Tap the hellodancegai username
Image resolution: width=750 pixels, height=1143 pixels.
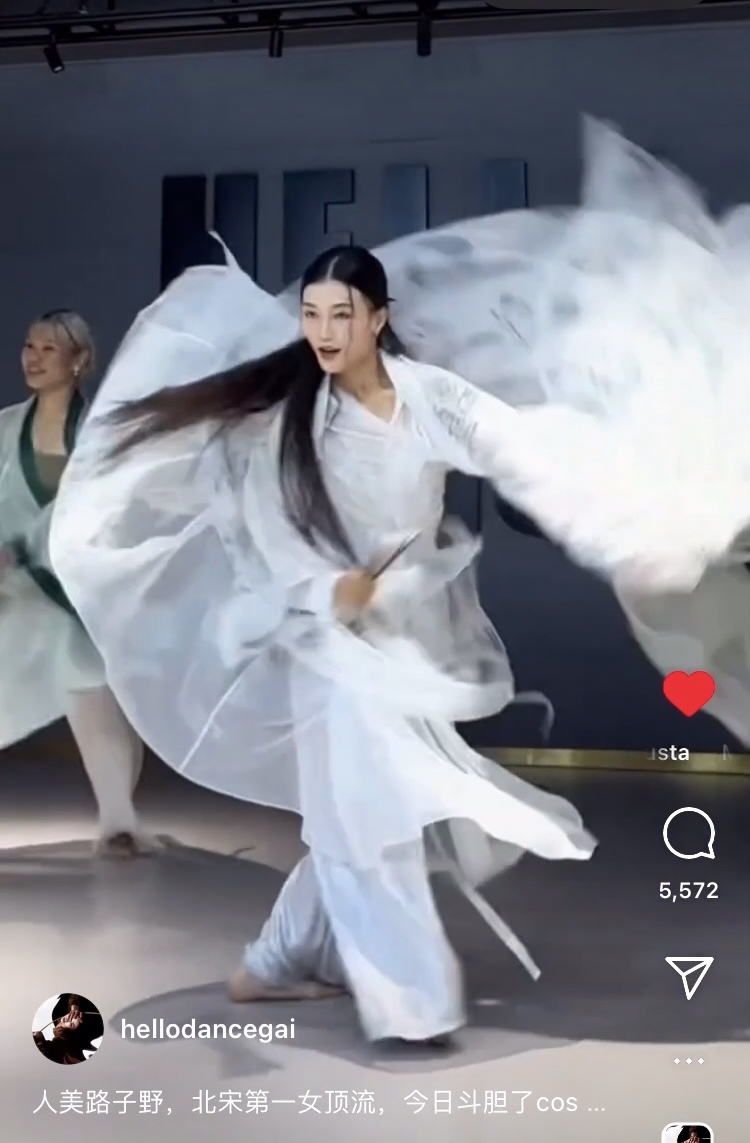(x=208, y=1030)
